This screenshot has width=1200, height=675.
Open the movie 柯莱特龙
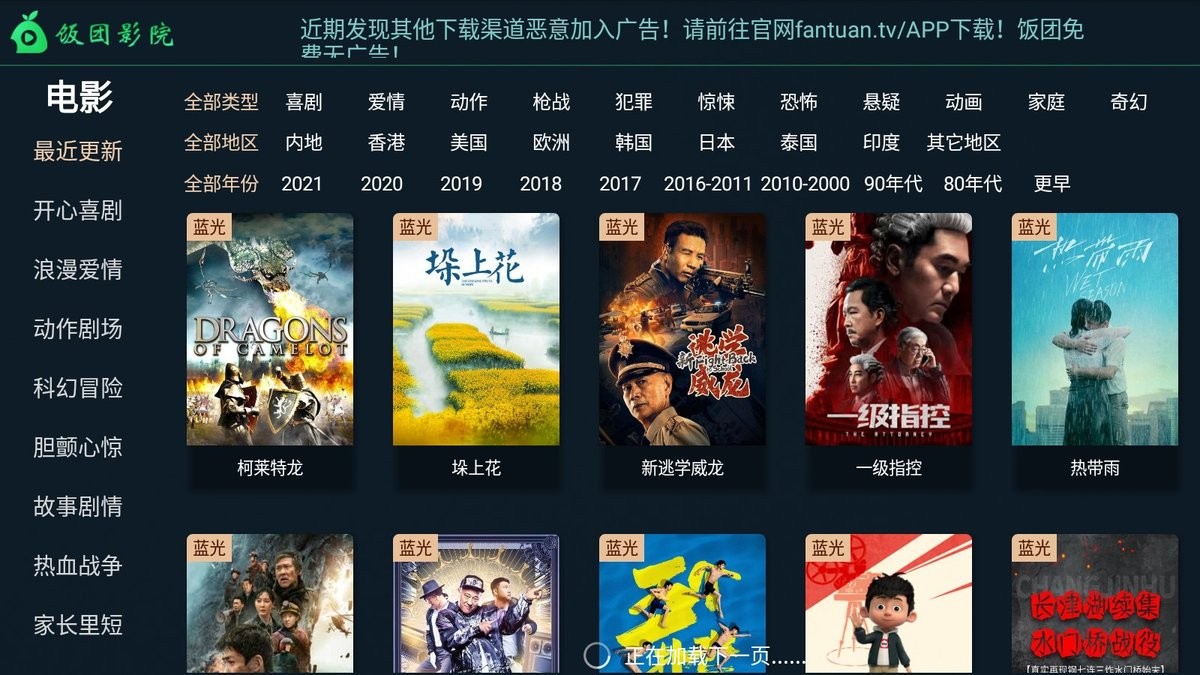tap(270, 330)
